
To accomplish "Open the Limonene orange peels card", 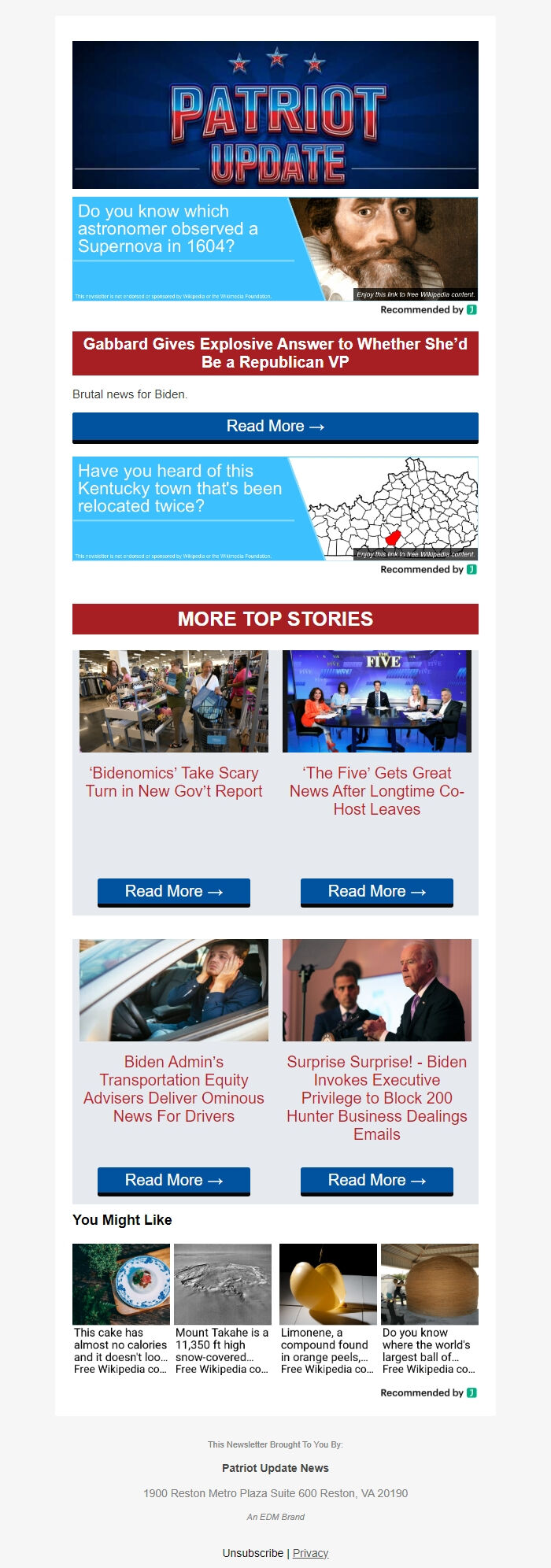I will tap(328, 1309).
